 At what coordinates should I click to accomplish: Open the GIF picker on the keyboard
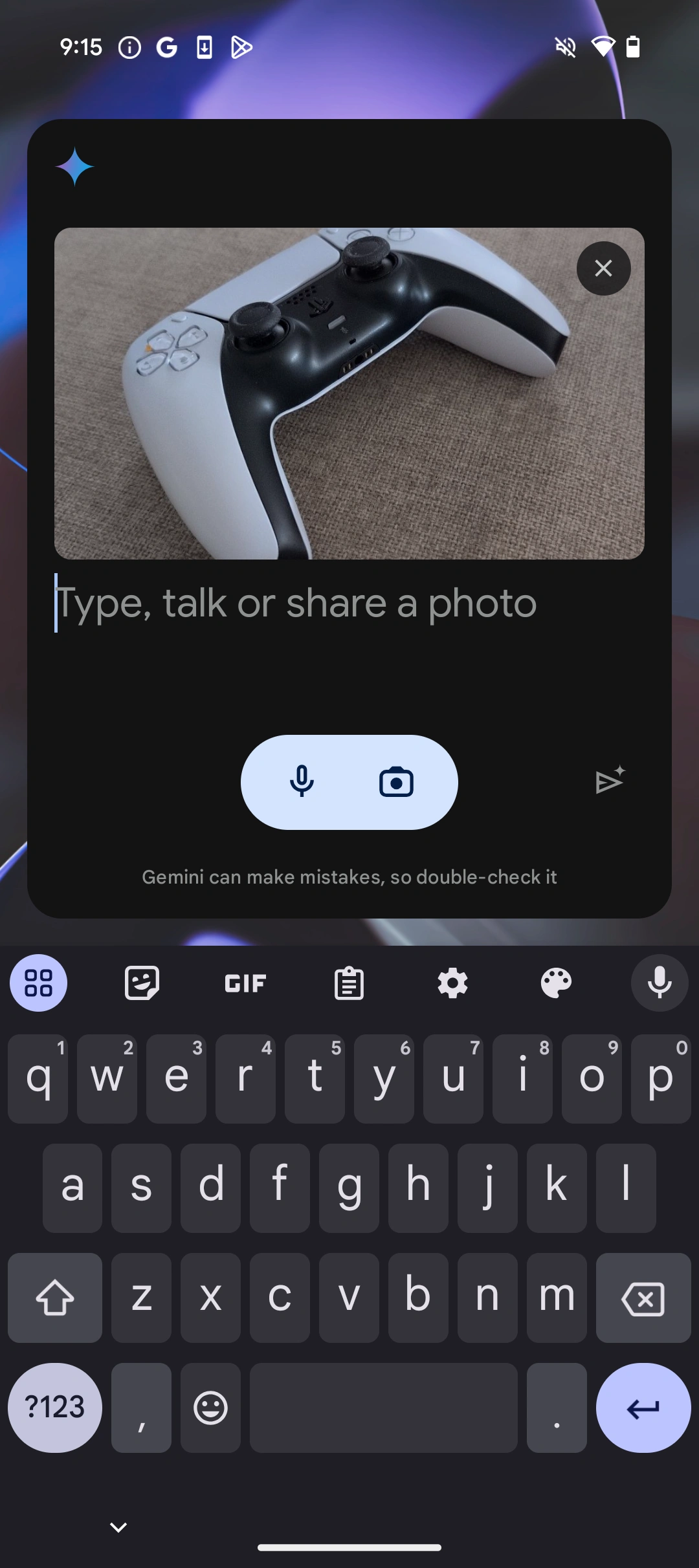tap(245, 983)
